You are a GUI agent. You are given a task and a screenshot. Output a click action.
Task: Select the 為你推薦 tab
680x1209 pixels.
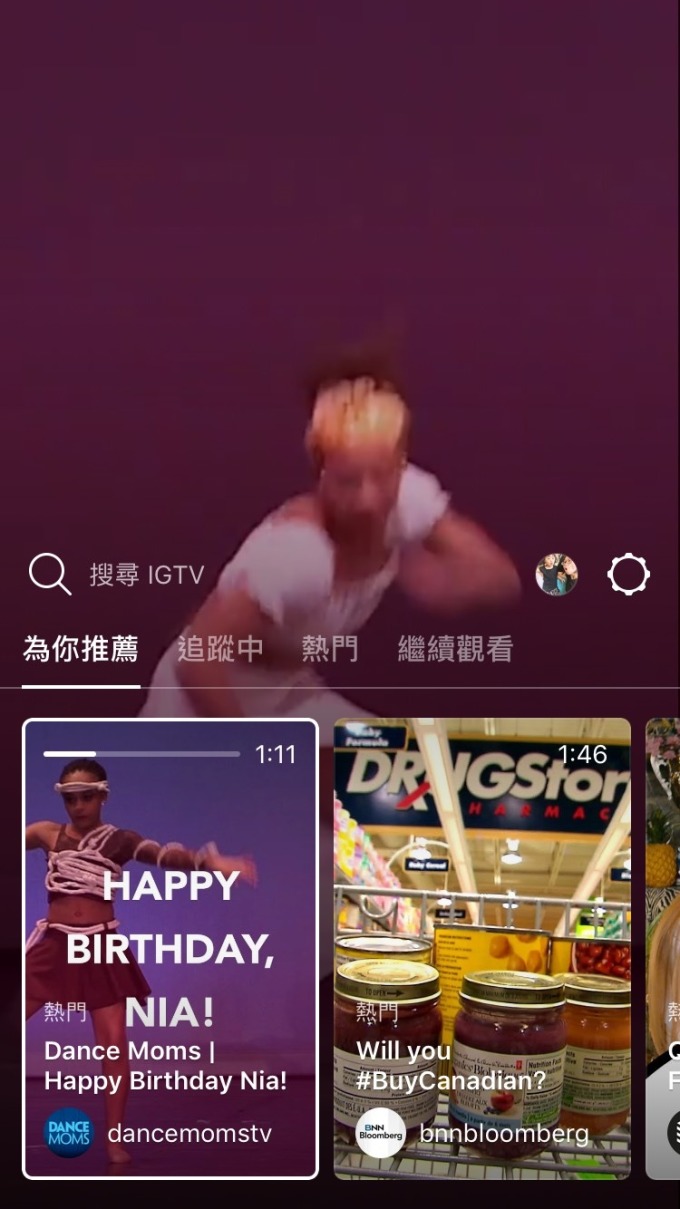(x=81, y=649)
